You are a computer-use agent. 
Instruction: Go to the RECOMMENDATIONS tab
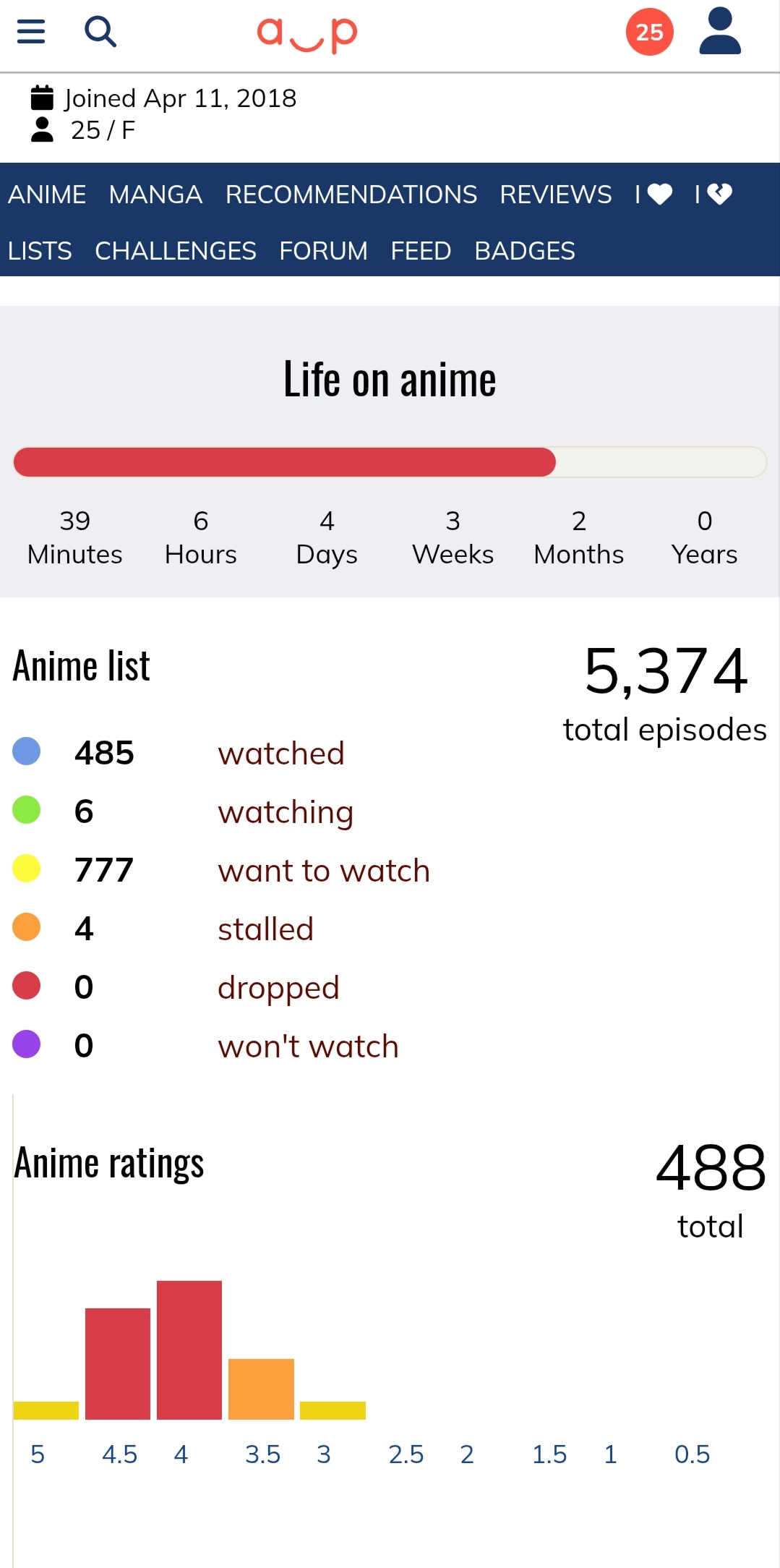351,195
